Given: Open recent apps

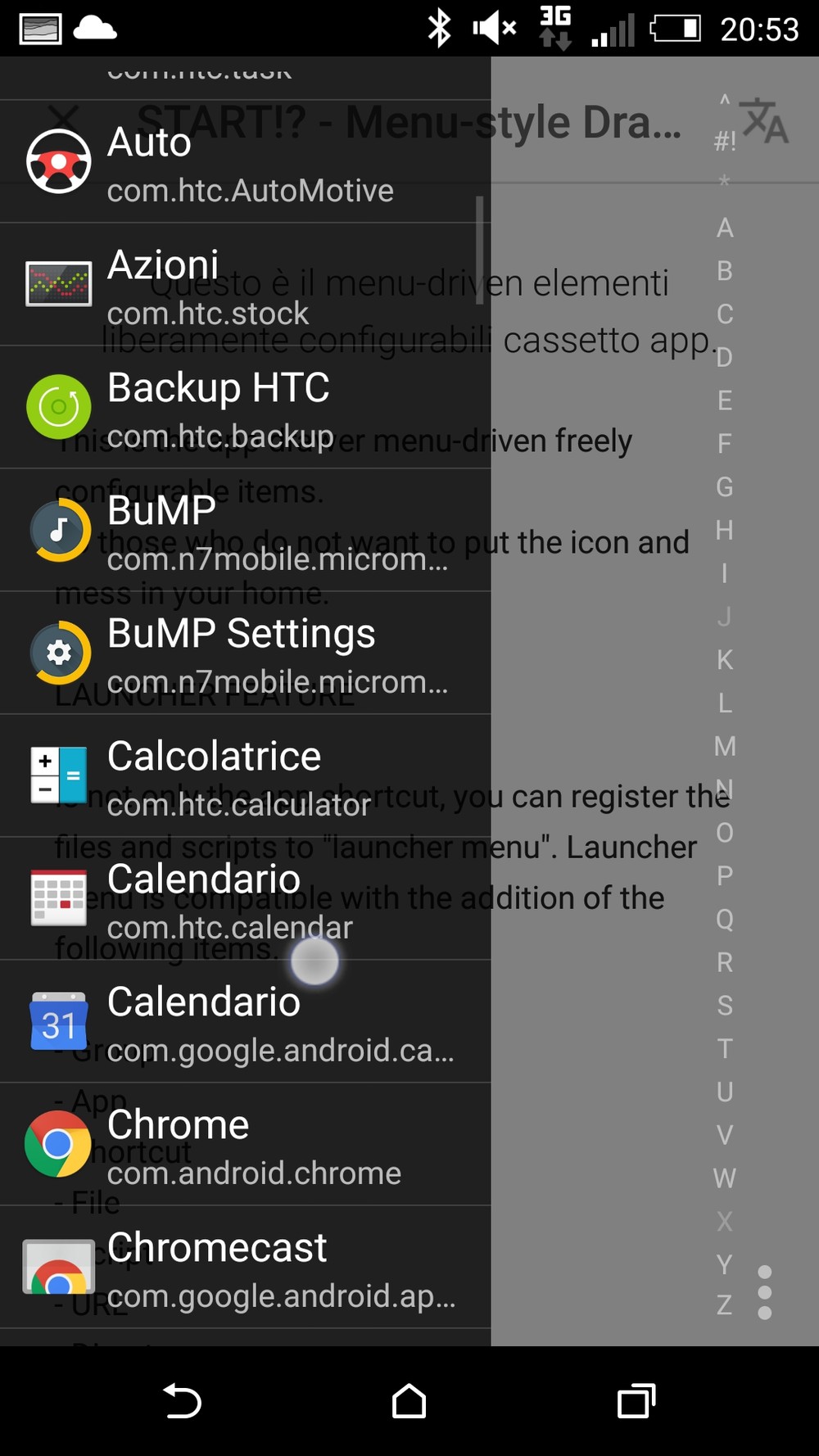Looking at the screenshot, I should tap(636, 1400).
